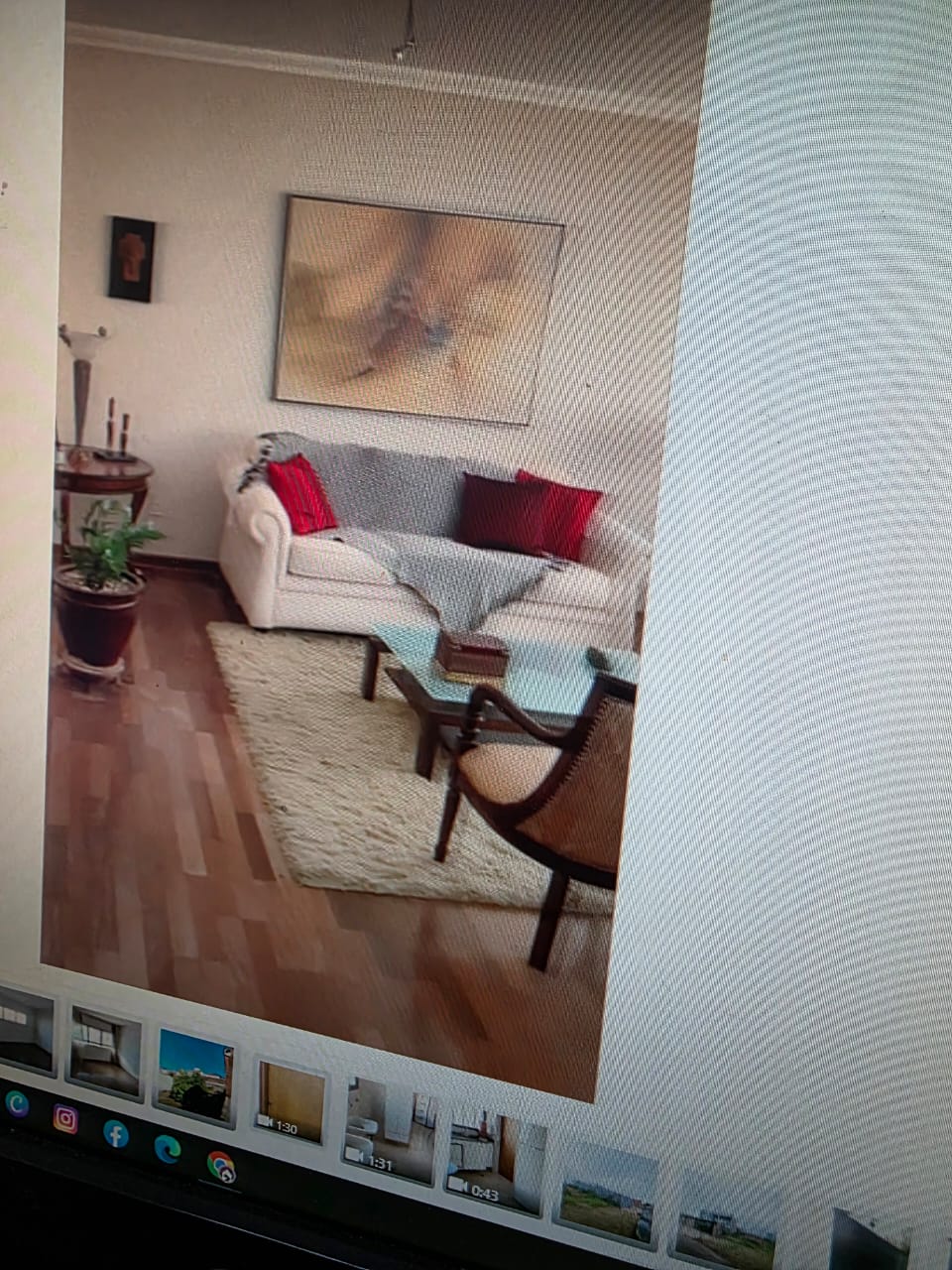This screenshot has width=952, height=1270.
Task: Launch Instagram from the taskbar
Action: (65, 1119)
